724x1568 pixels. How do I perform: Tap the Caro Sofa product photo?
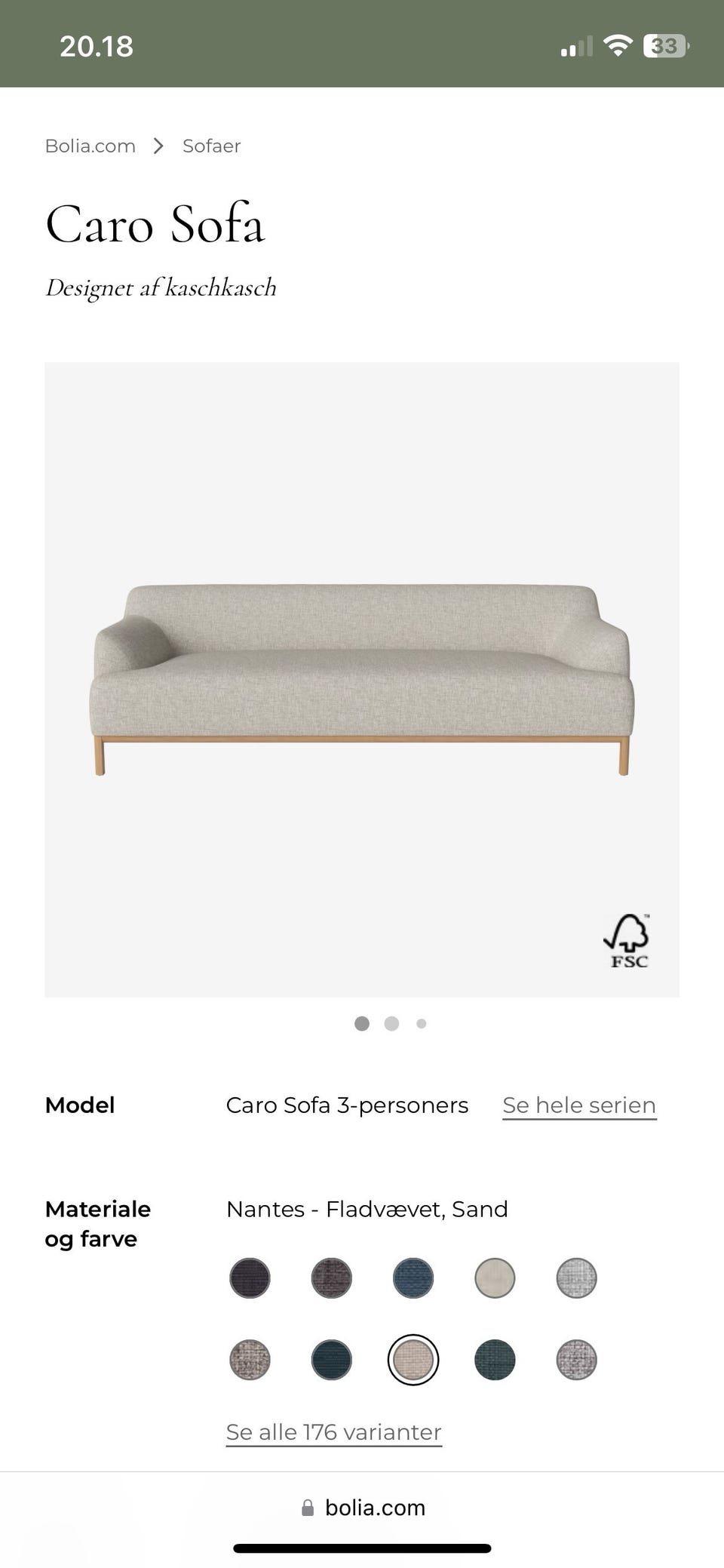(x=362, y=679)
